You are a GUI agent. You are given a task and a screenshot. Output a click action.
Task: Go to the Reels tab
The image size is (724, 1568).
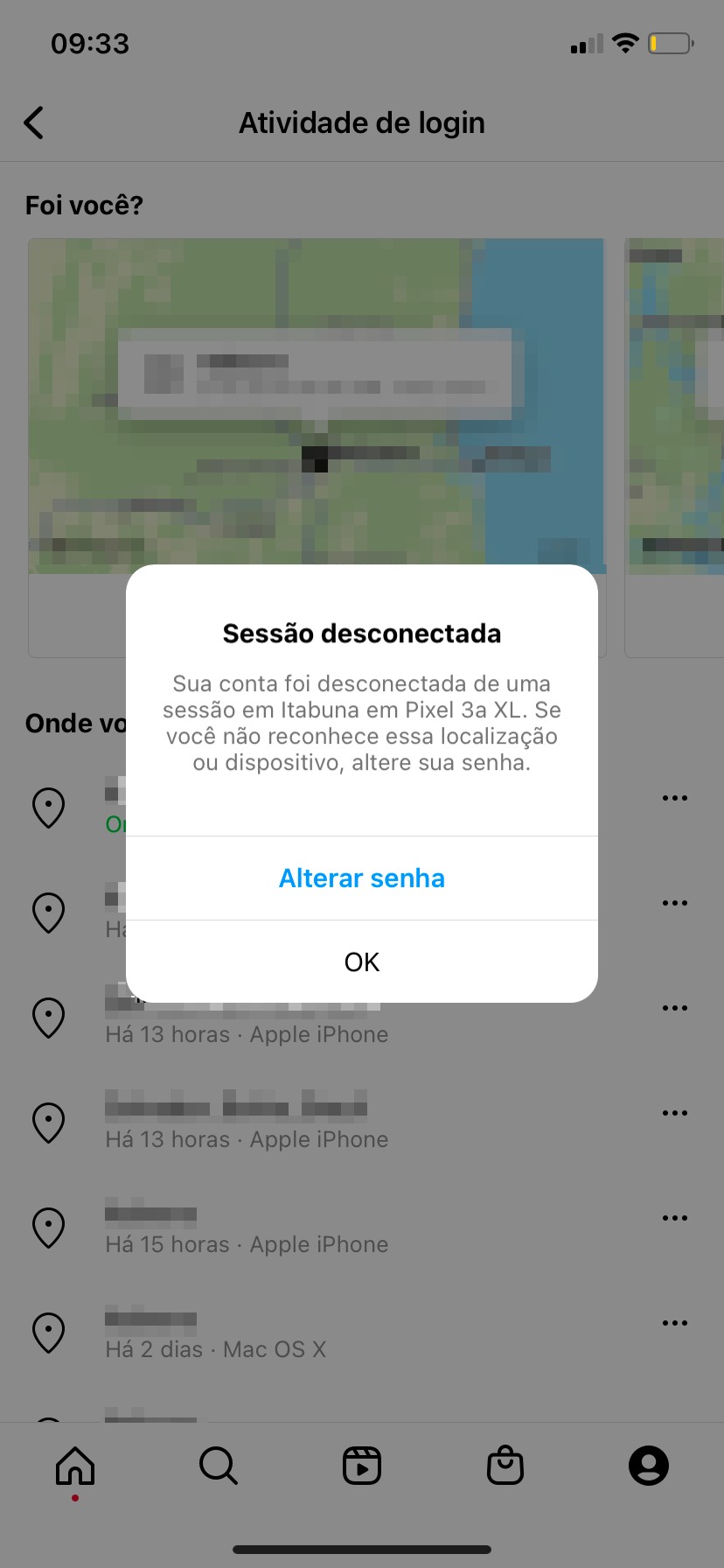coord(362,1466)
